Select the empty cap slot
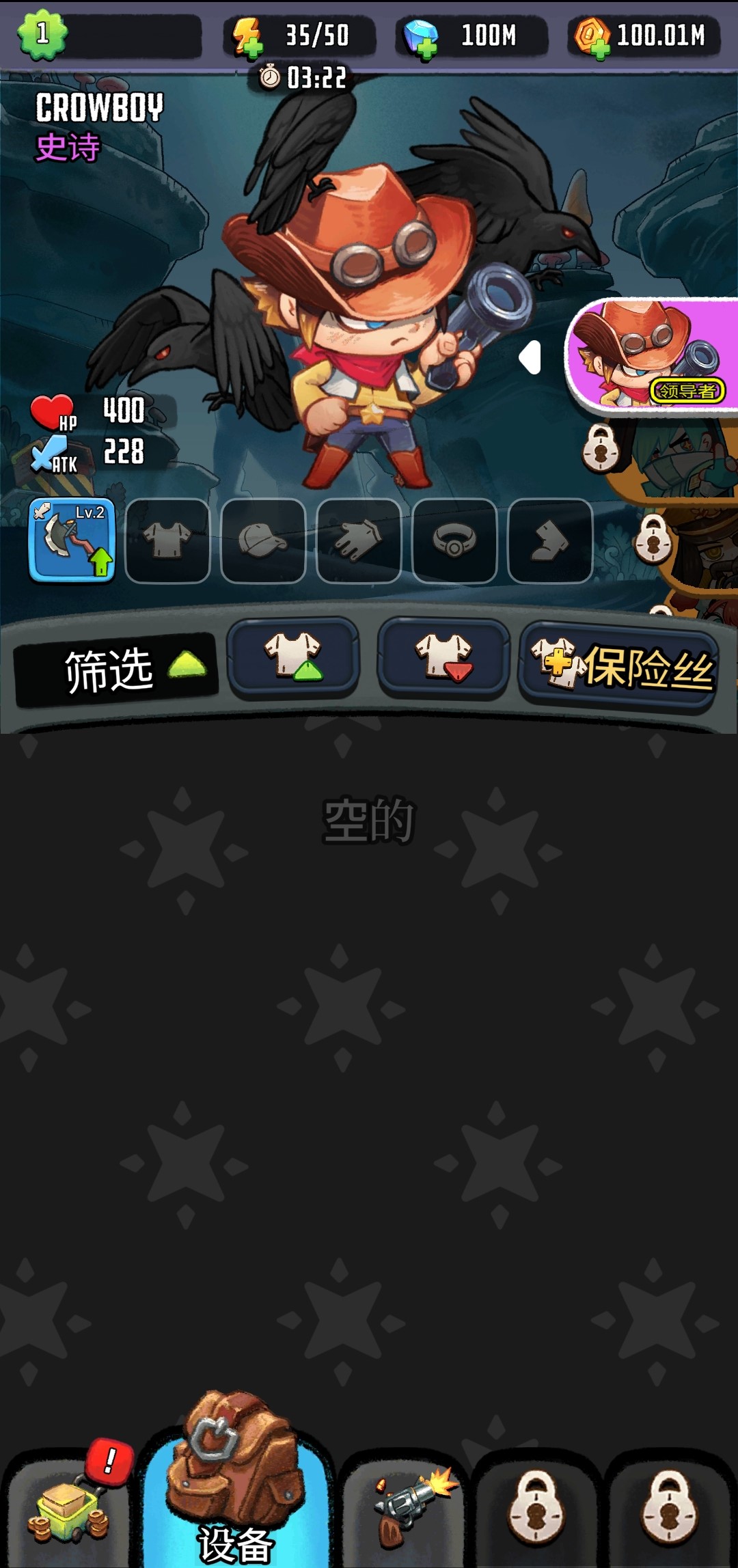The width and height of the screenshot is (738, 1568). pyautogui.click(x=263, y=540)
